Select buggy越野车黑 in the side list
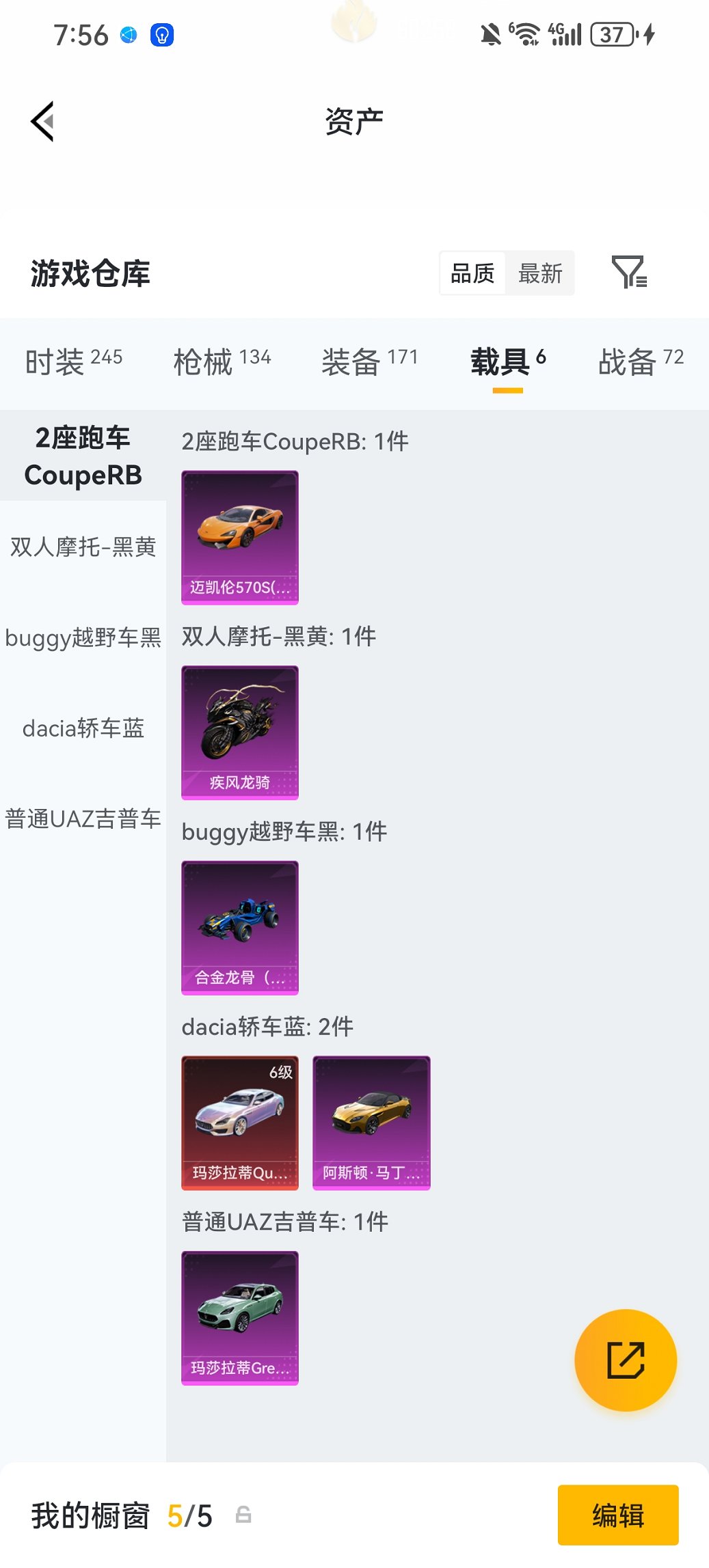Viewport: 709px width, 1568px height. click(x=83, y=637)
